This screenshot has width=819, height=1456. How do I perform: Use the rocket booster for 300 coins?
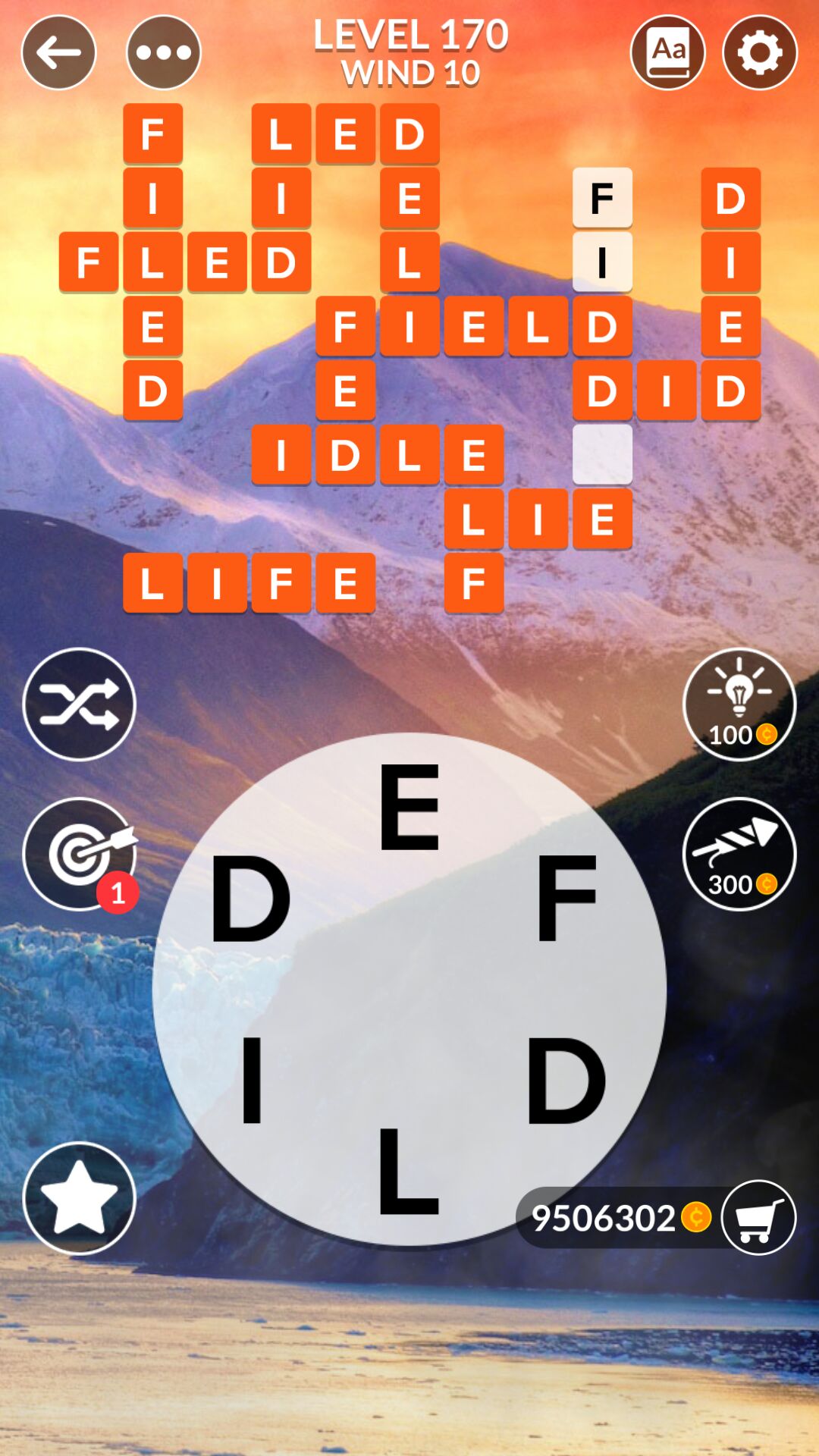click(739, 854)
